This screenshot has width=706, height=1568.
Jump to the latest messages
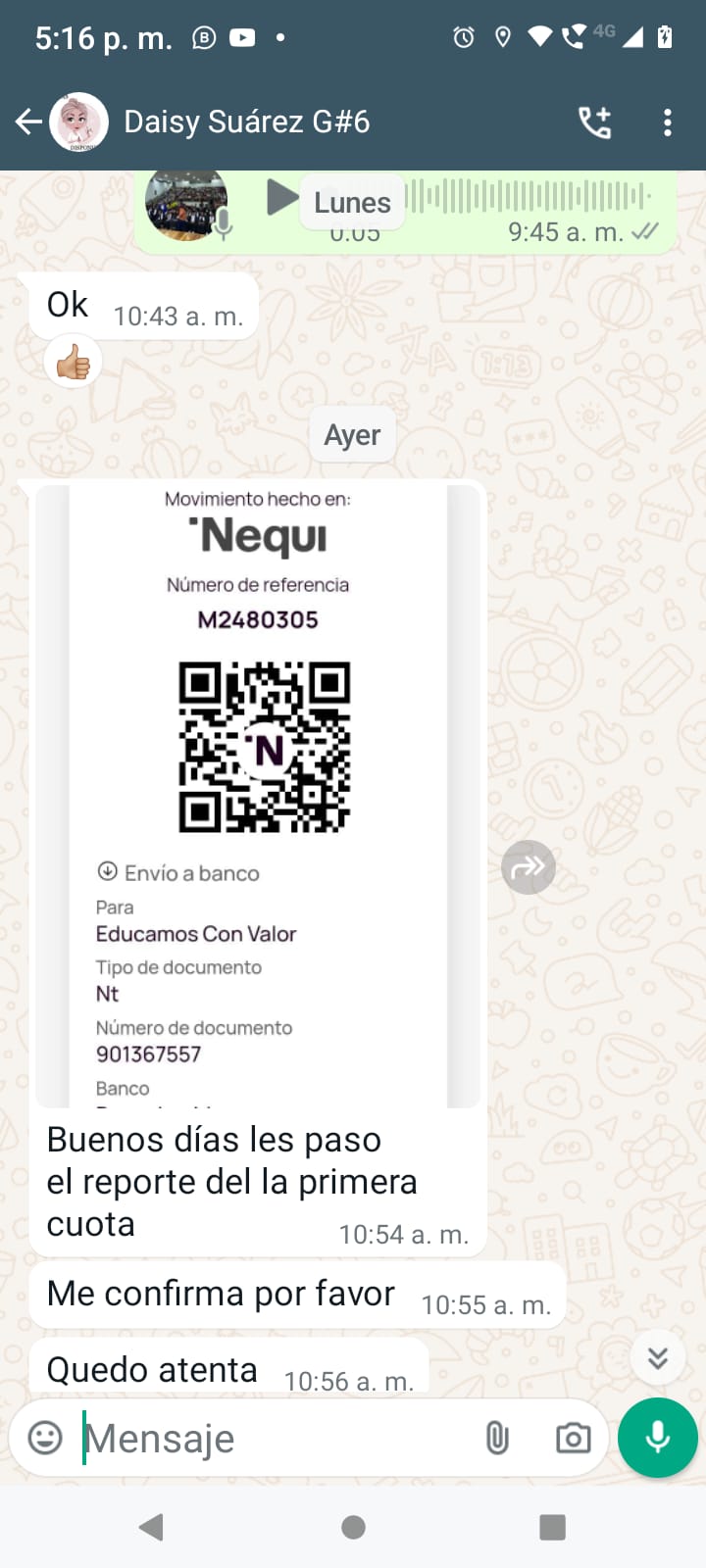(x=658, y=1357)
